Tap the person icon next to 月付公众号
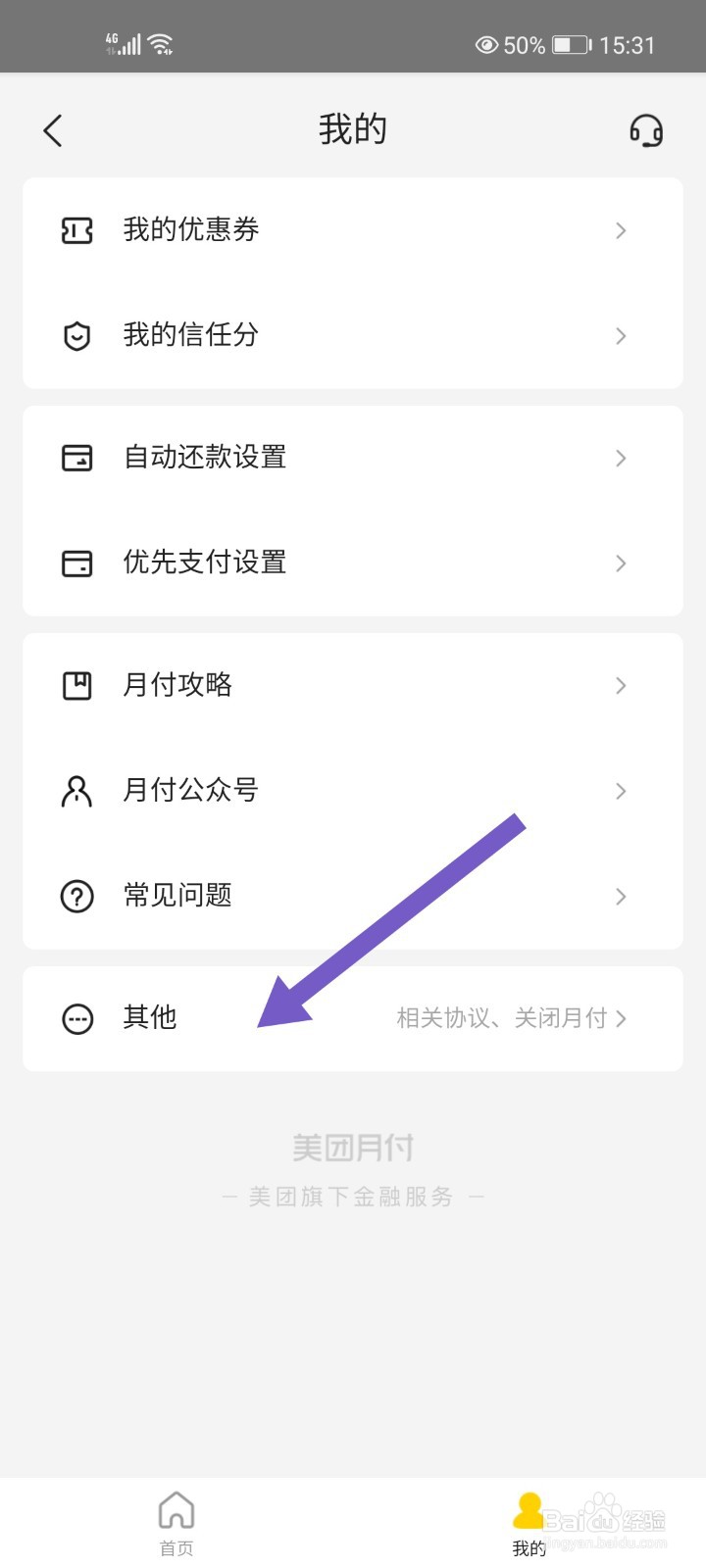This screenshot has width=706, height=1568. [76, 791]
